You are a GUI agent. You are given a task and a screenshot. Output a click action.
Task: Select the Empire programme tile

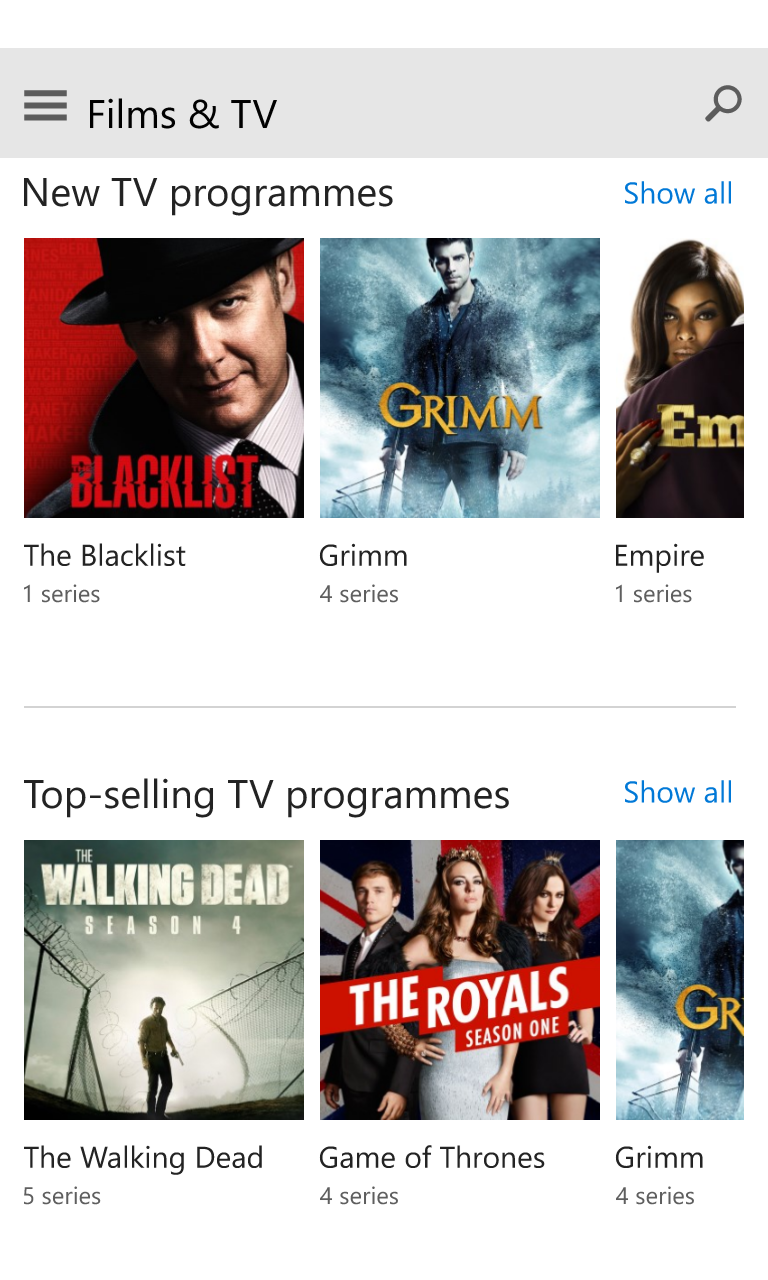[680, 378]
